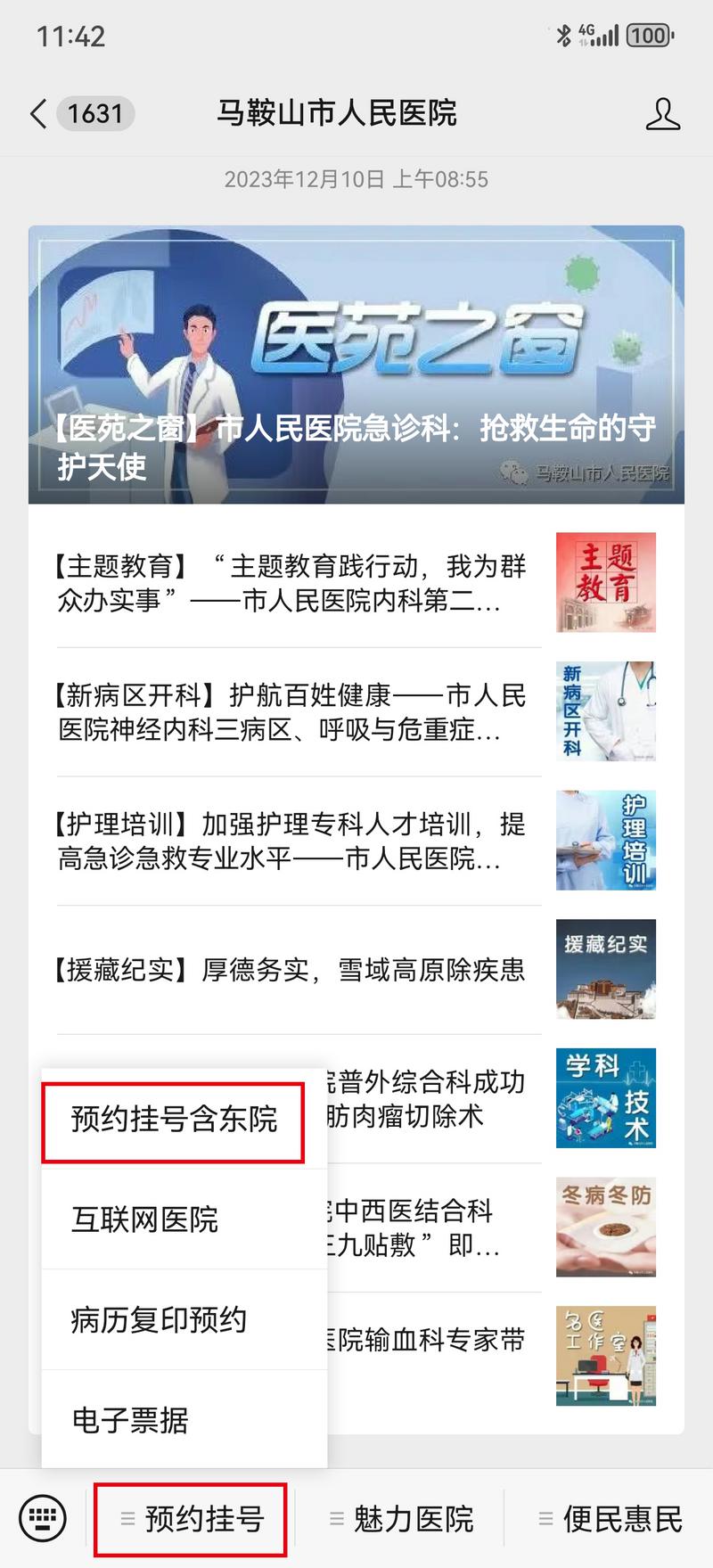Viewport: 713px width, 1568px height.
Task: Expand the 预约挂号 bottom menu
Action: tap(190, 1518)
